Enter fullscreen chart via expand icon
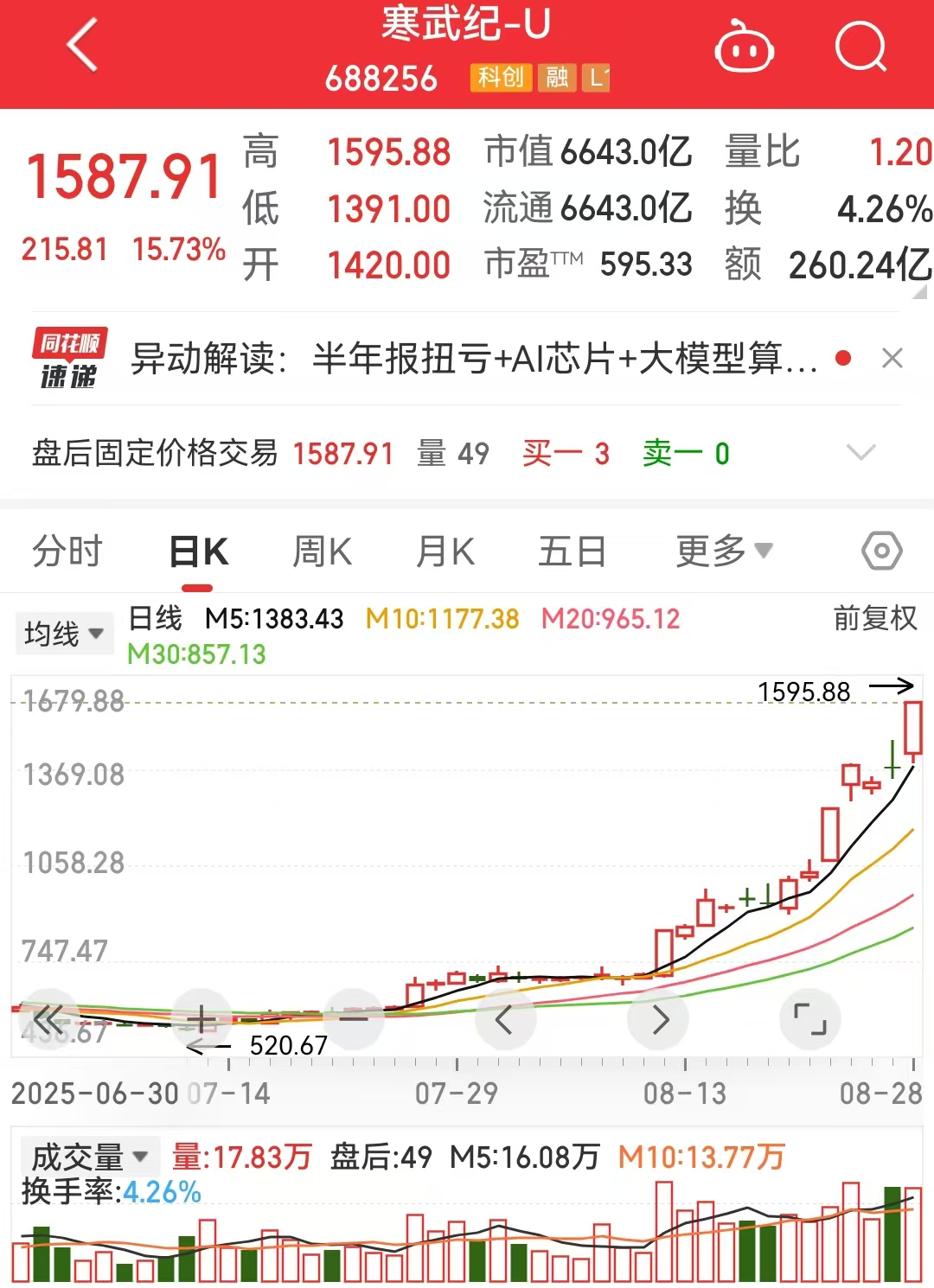 tap(810, 1018)
